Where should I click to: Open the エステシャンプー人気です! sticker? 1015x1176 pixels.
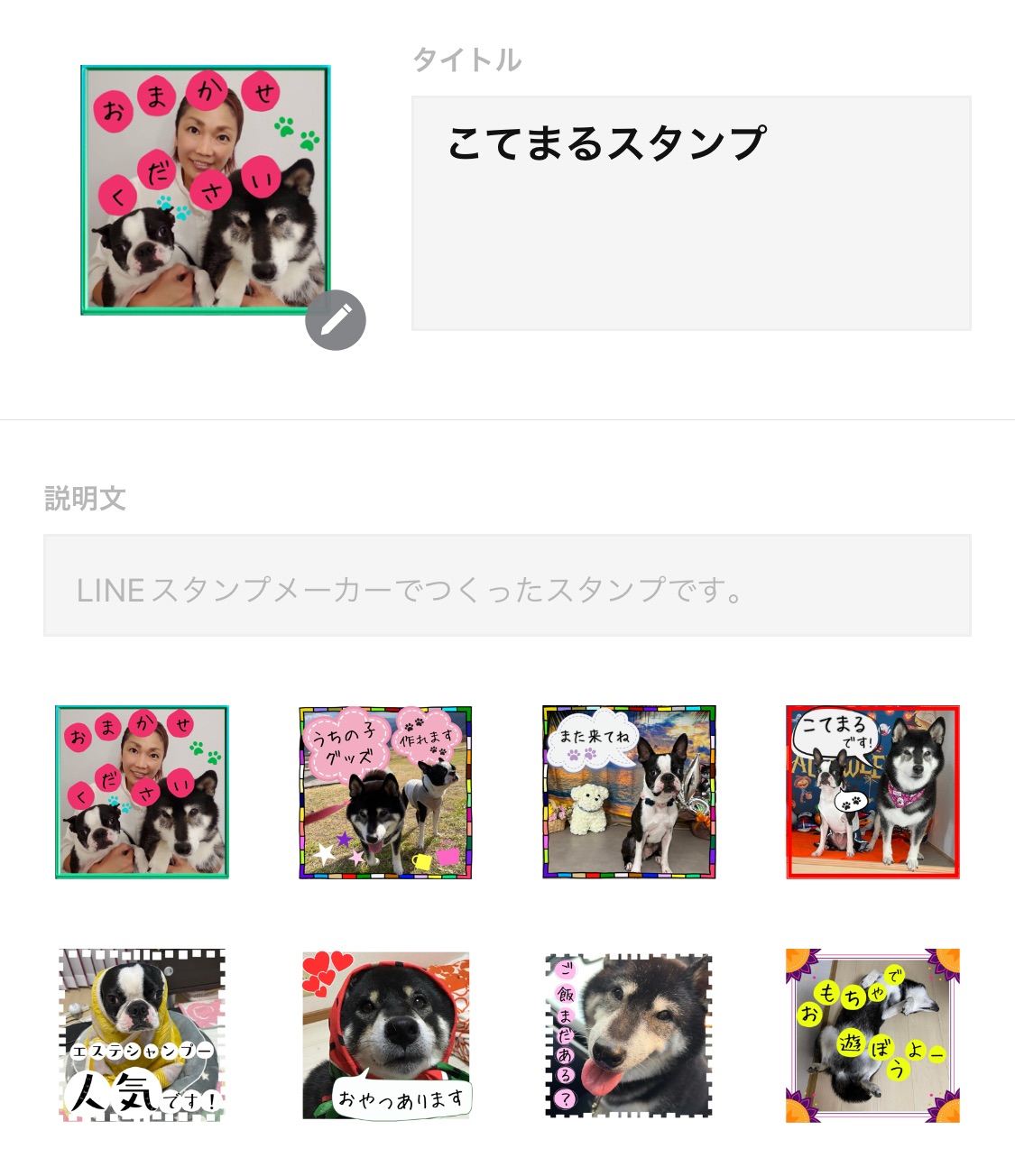(x=142, y=1035)
